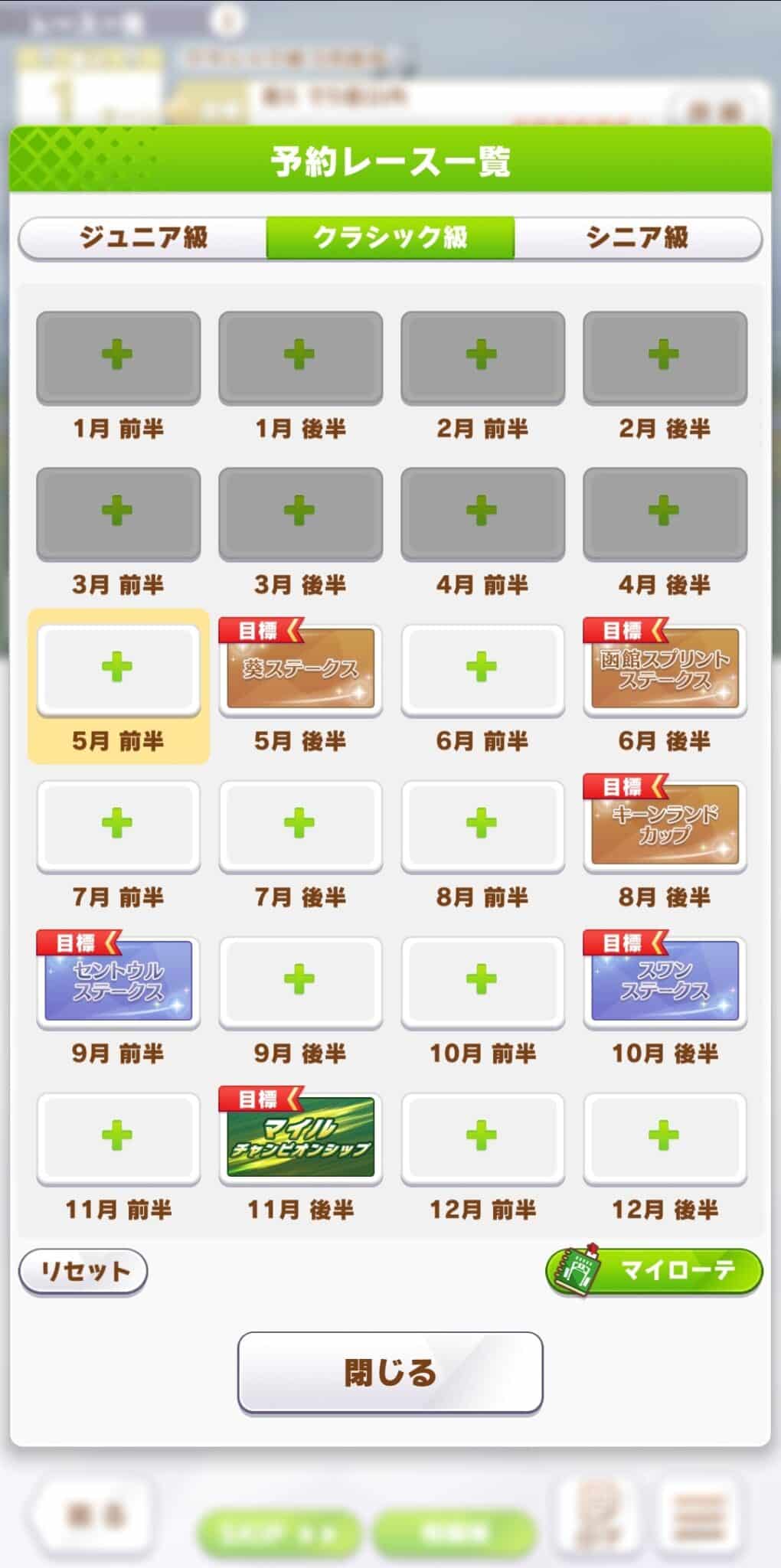Add a race for 6月 前半
The height and width of the screenshot is (1568, 781).
[482, 670]
